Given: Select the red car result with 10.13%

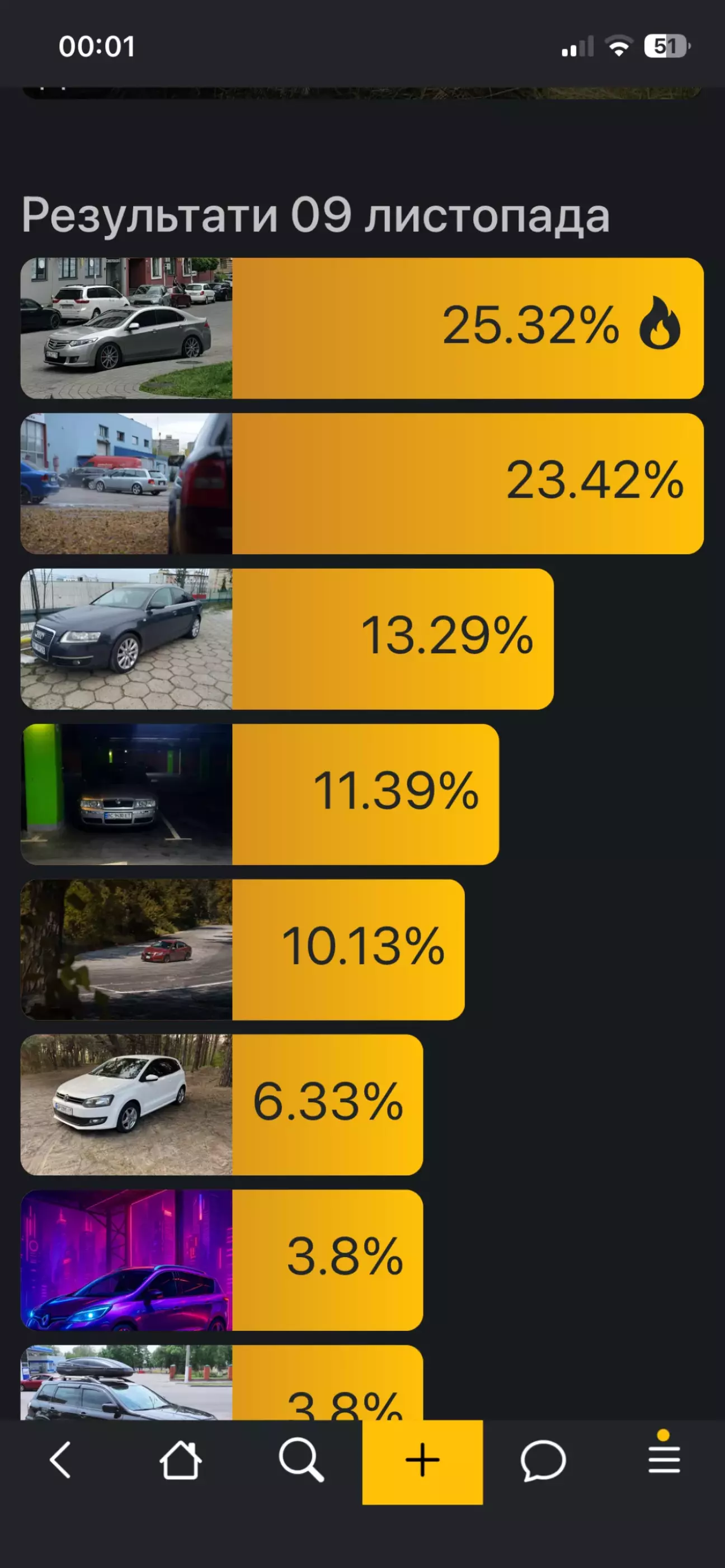Looking at the screenshot, I should pos(242,949).
